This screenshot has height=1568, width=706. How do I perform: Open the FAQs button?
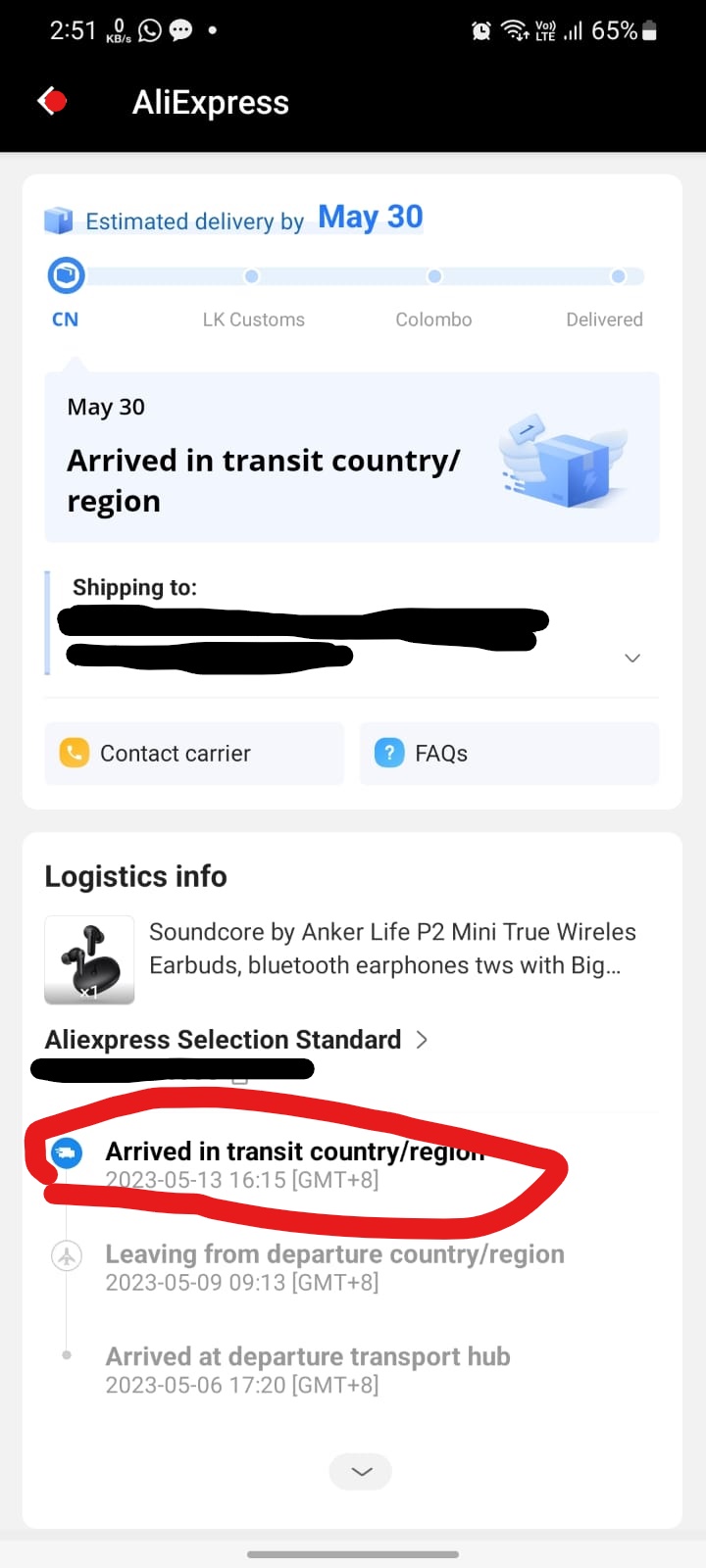tap(509, 754)
